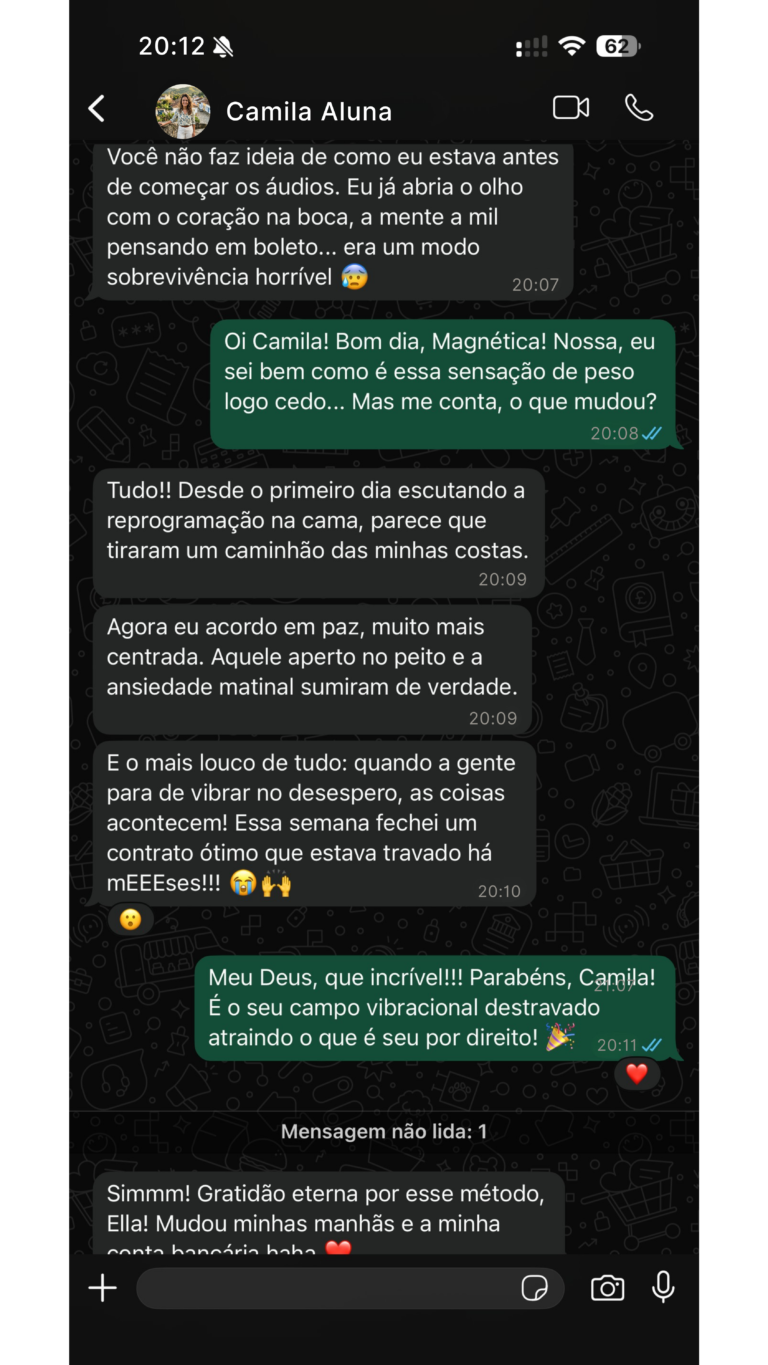Viewport: 768px width, 1365px height.
Task: Tap the heart reaction on Ella's message
Action: [637, 1075]
